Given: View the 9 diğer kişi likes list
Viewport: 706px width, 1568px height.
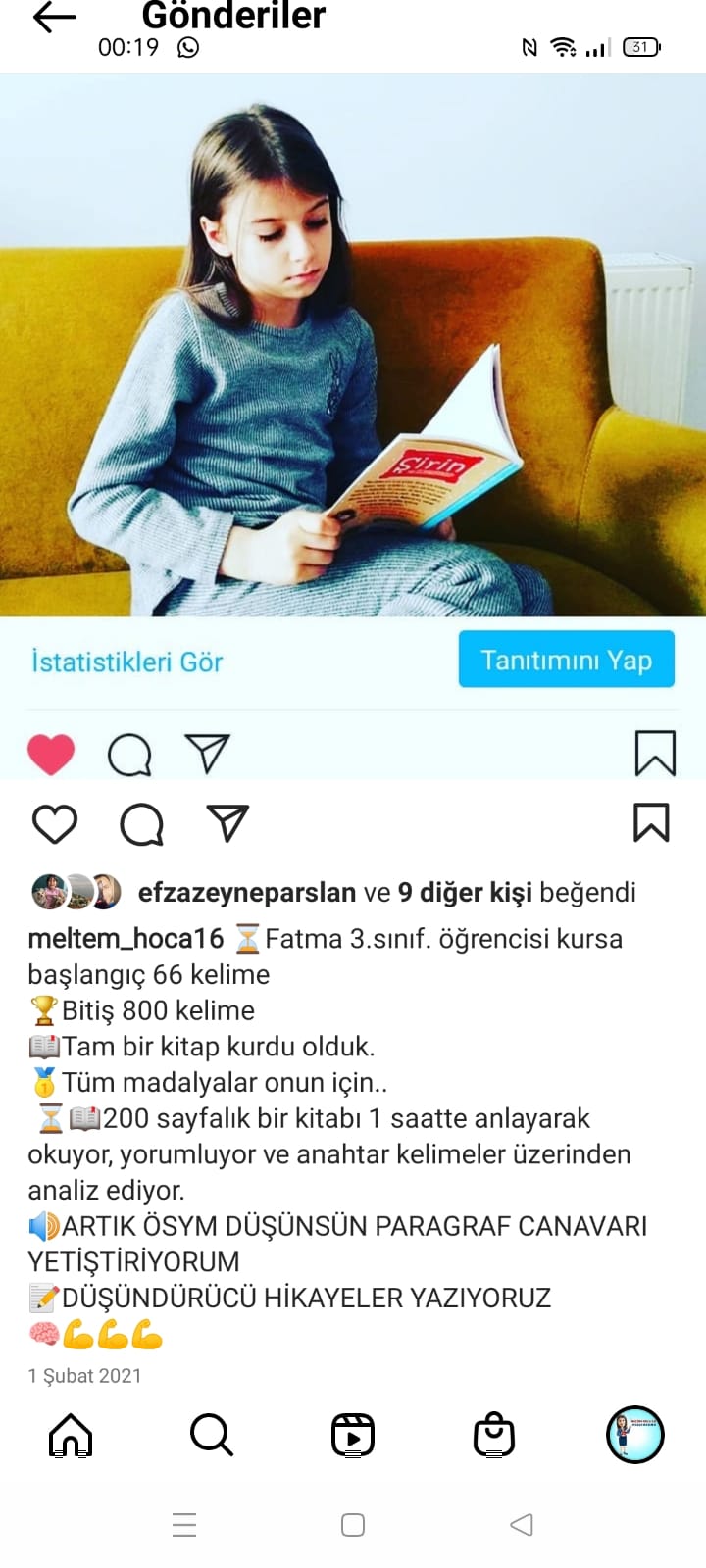Looking at the screenshot, I should click(x=465, y=893).
